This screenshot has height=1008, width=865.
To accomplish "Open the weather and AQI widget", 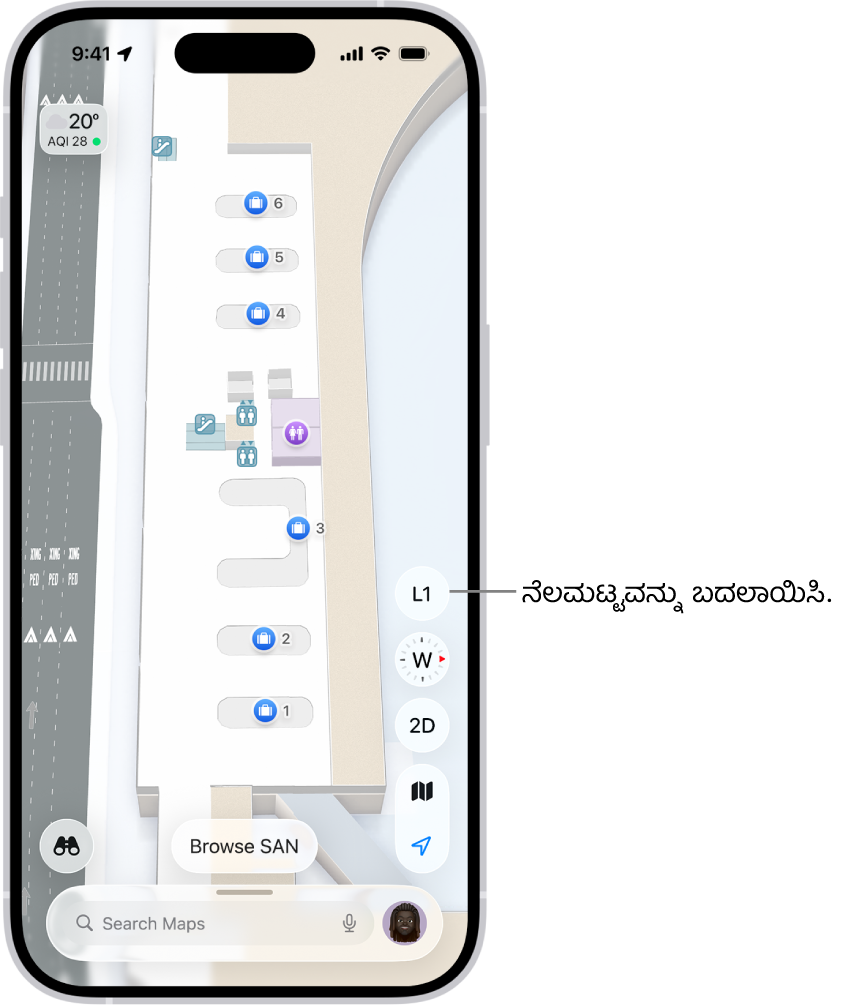I will click(x=73, y=130).
